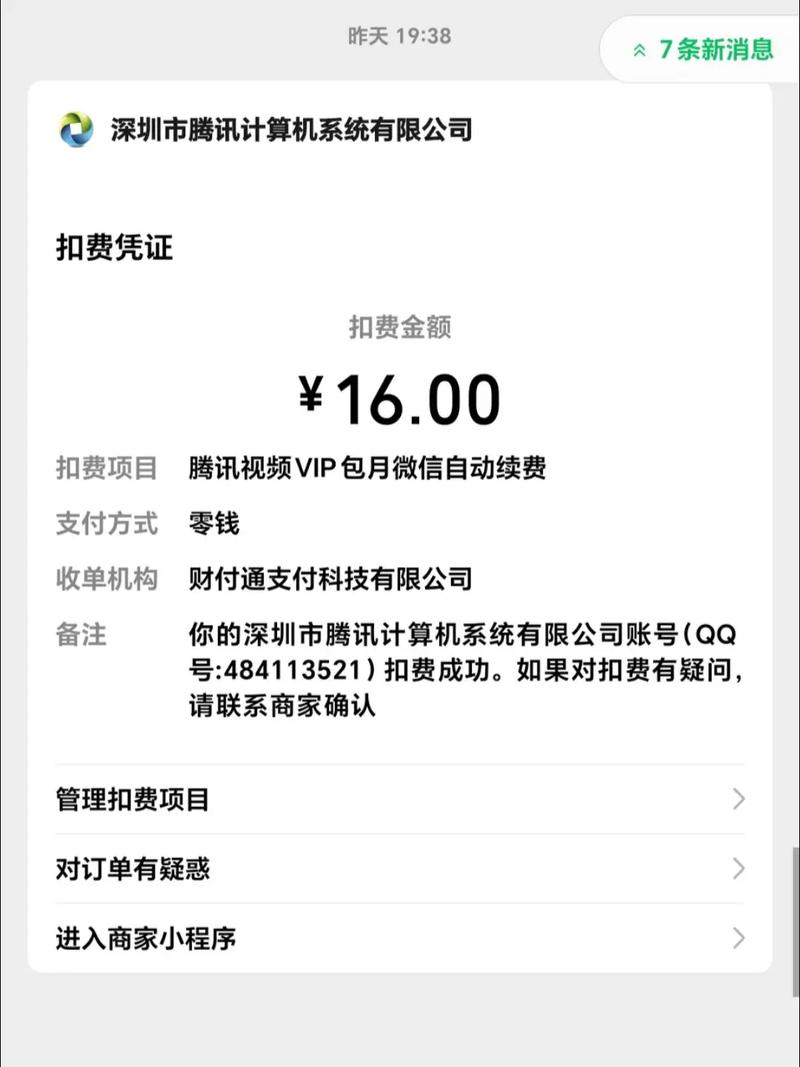This screenshot has width=800, height=1067.
Task: Open 进入商家小程序 row
Action: tap(400, 939)
